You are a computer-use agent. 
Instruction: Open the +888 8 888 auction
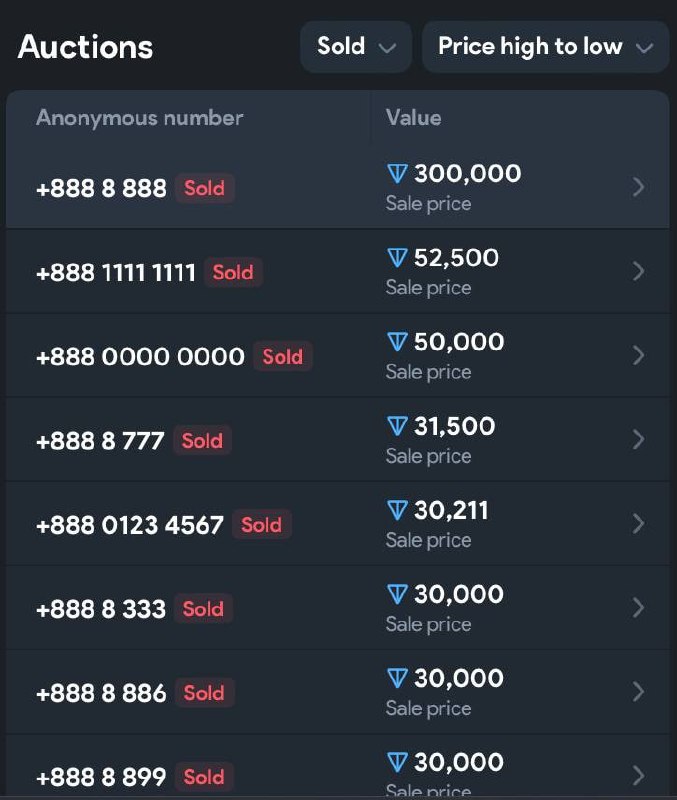coord(337,188)
